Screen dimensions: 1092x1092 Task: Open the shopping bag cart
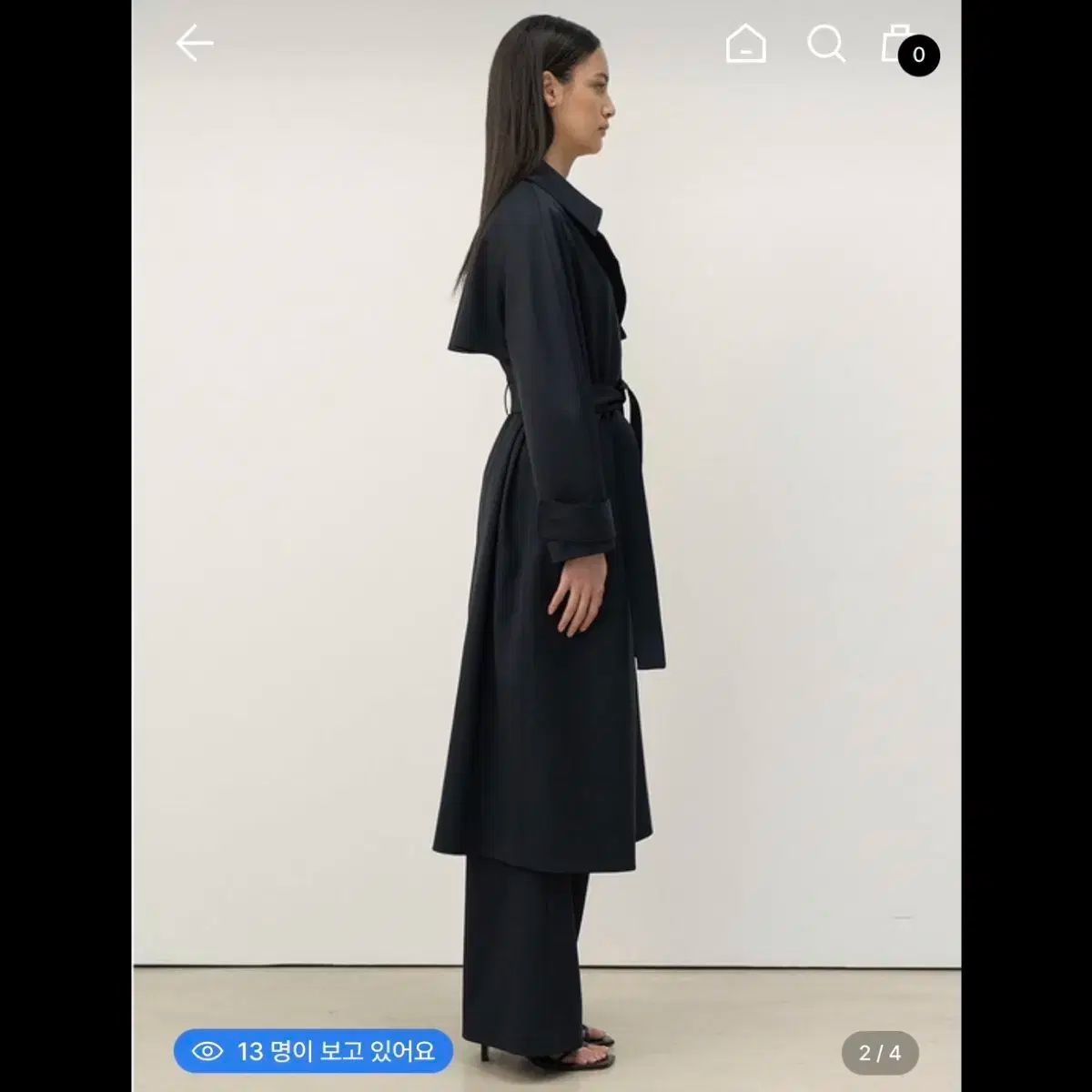899,44
